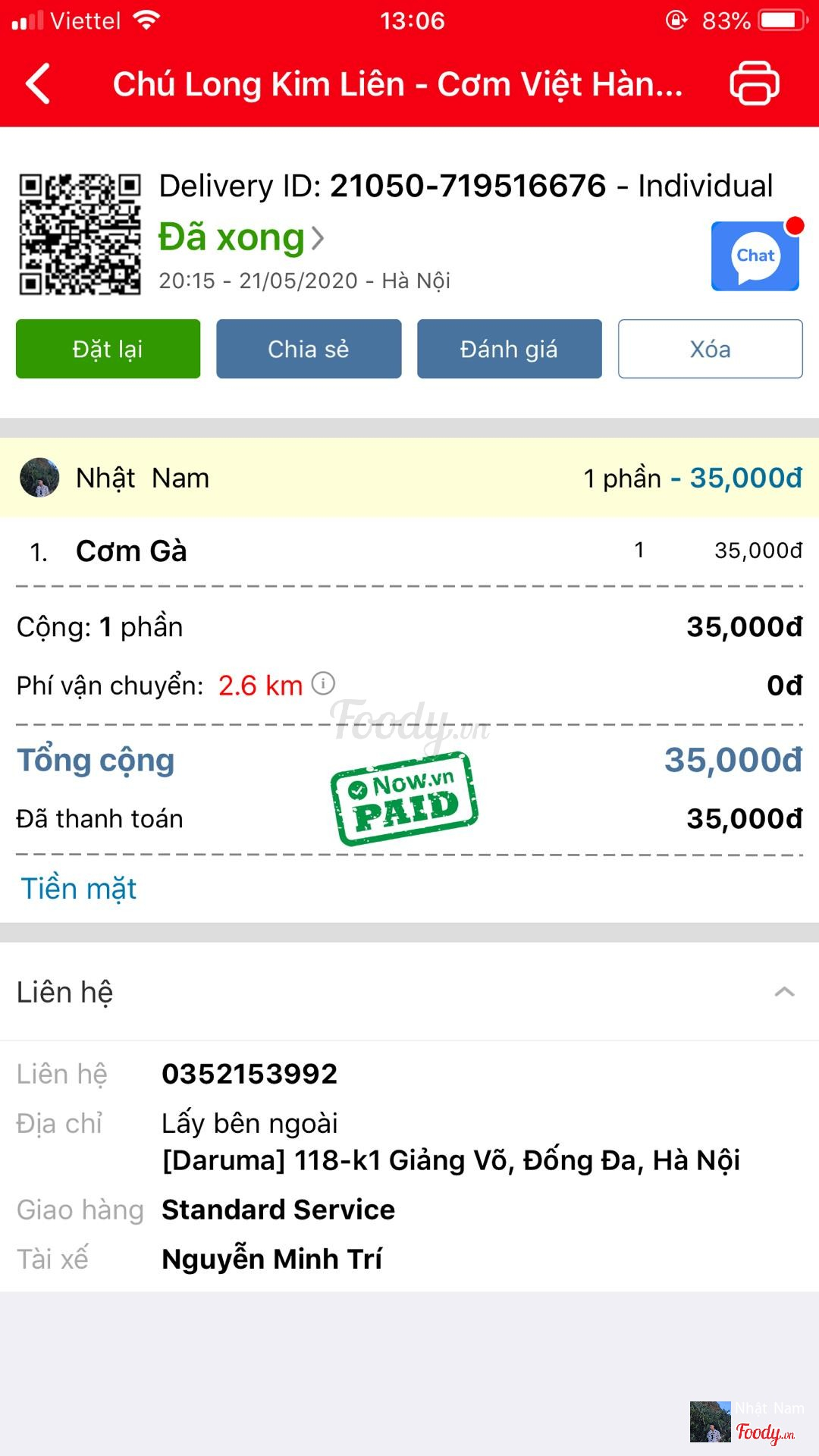
Task: Tap Đánh giá to rate the order
Action: (x=509, y=349)
